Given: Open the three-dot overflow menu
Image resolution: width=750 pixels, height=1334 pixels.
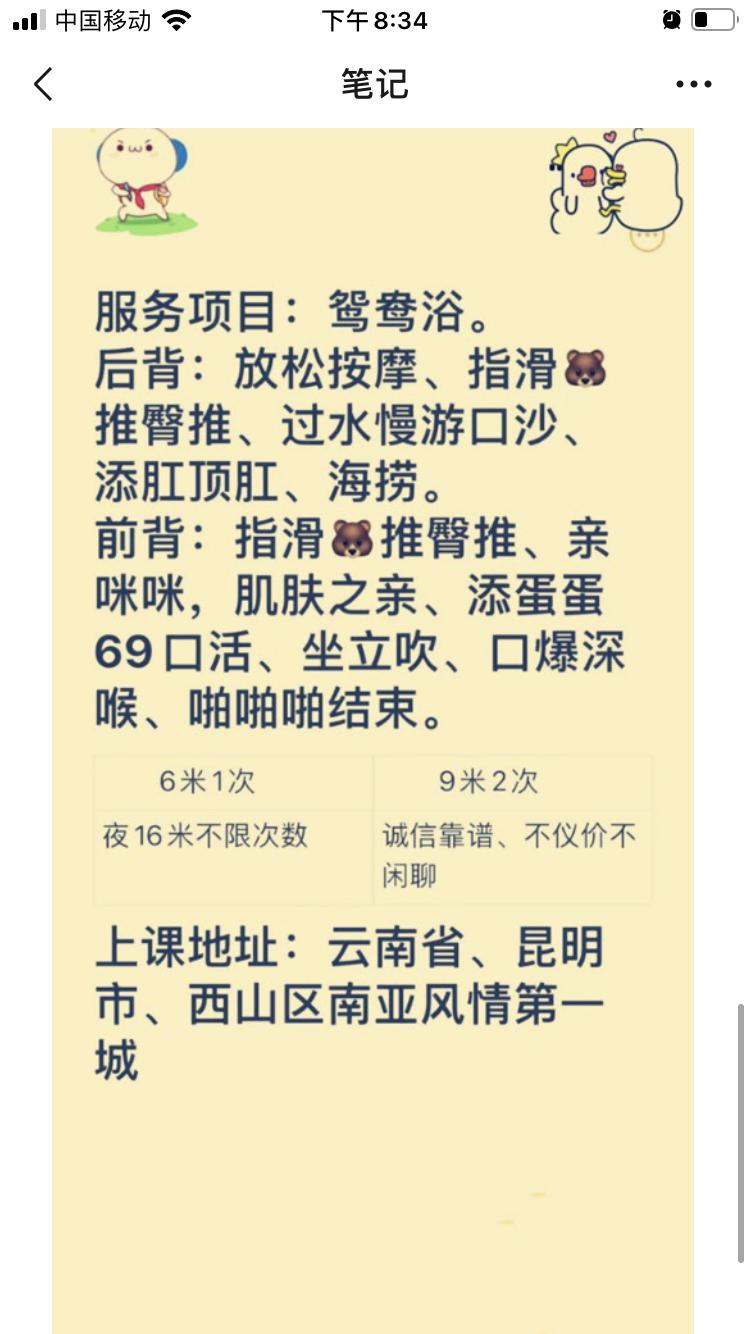Looking at the screenshot, I should click(x=693, y=84).
